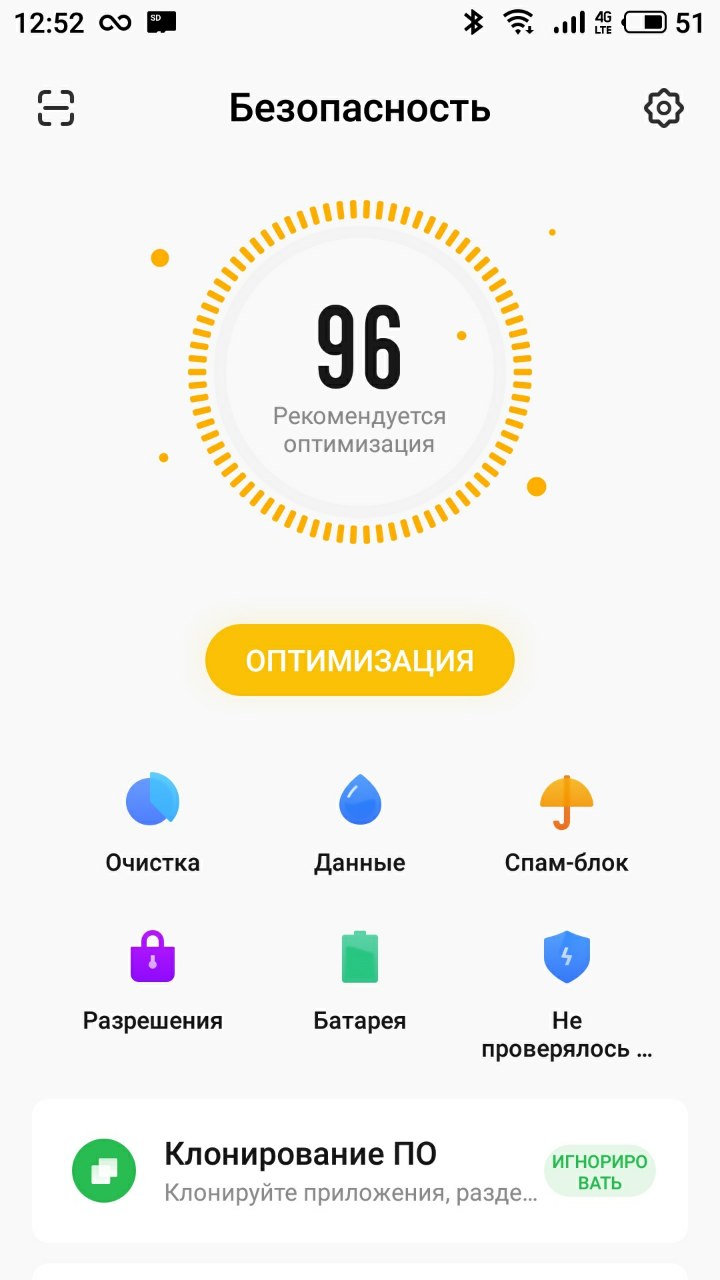This screenshot has width=720, height=1280.
Task: Tap the 96 score circle
Action: [360, 372]
